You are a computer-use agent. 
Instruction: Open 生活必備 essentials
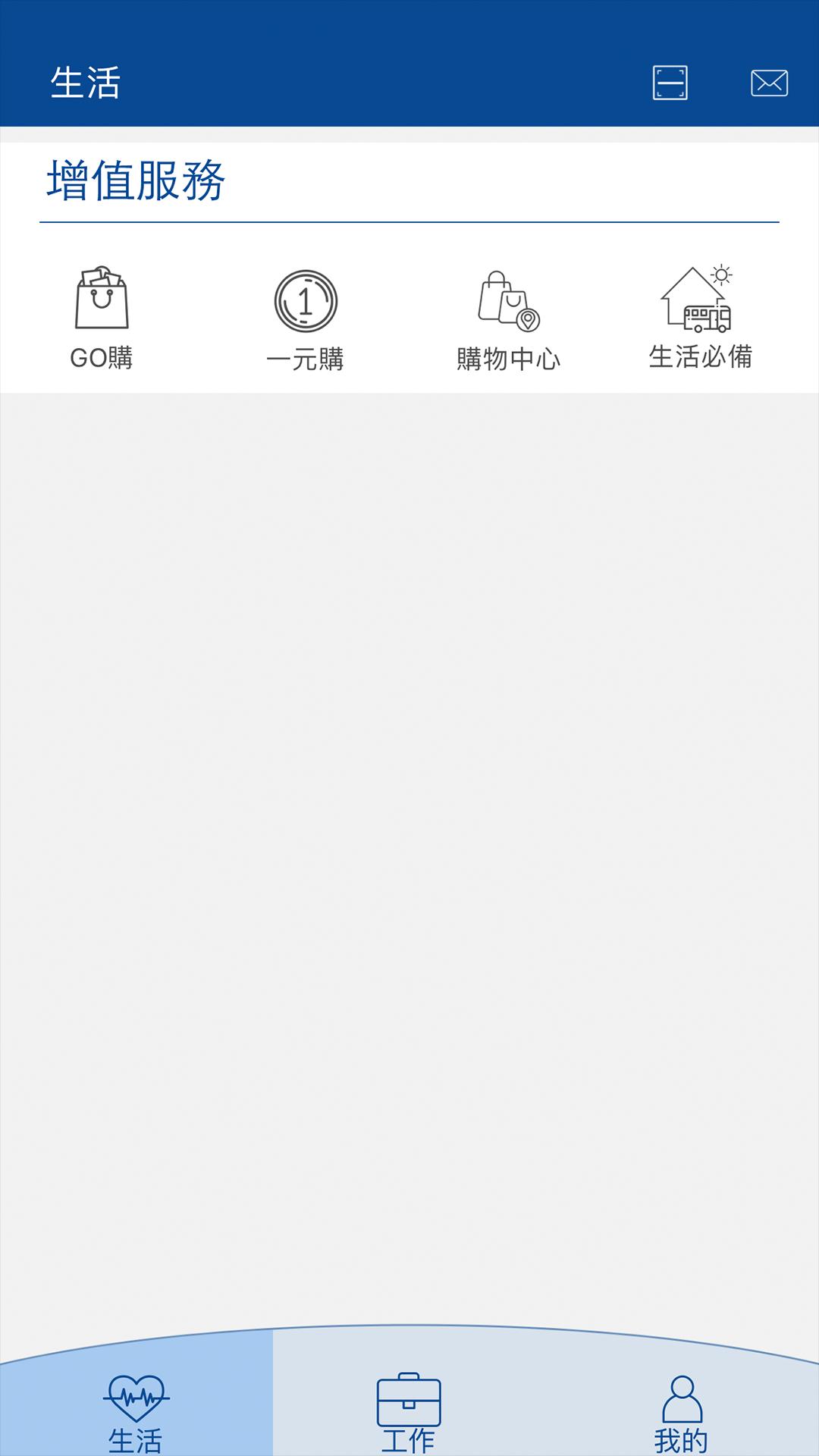pyautogui.click(x=701, y=317)
